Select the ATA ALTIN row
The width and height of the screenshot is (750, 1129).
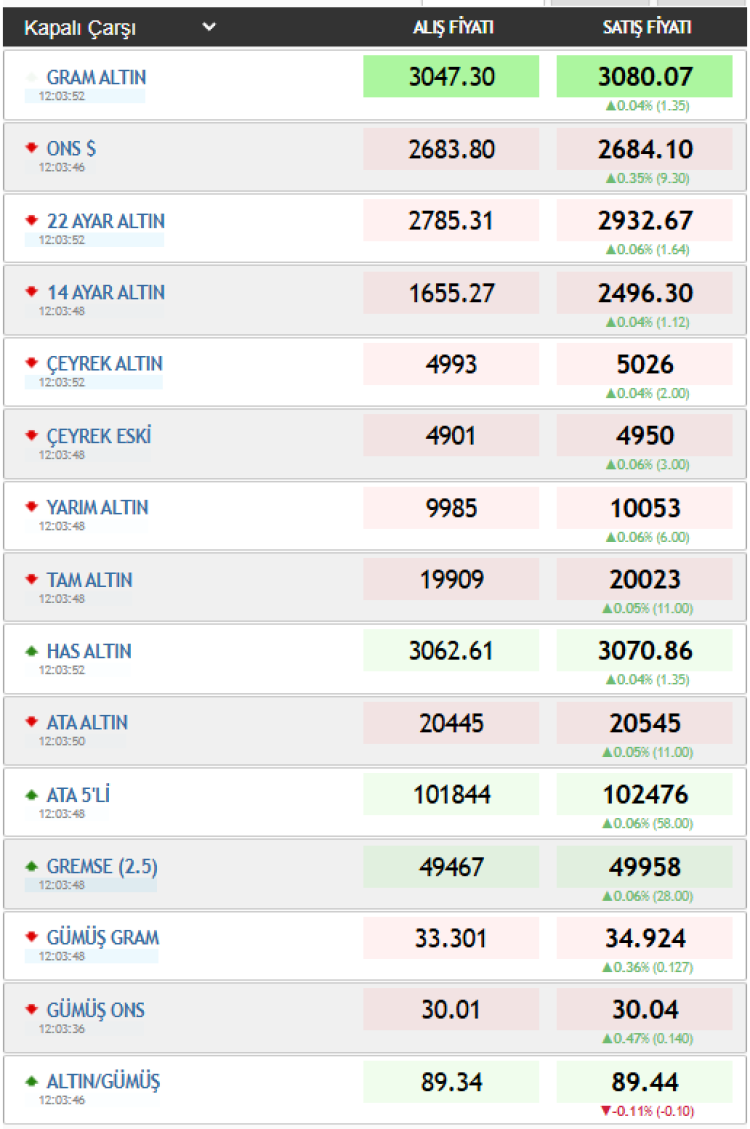pos(87,723)
